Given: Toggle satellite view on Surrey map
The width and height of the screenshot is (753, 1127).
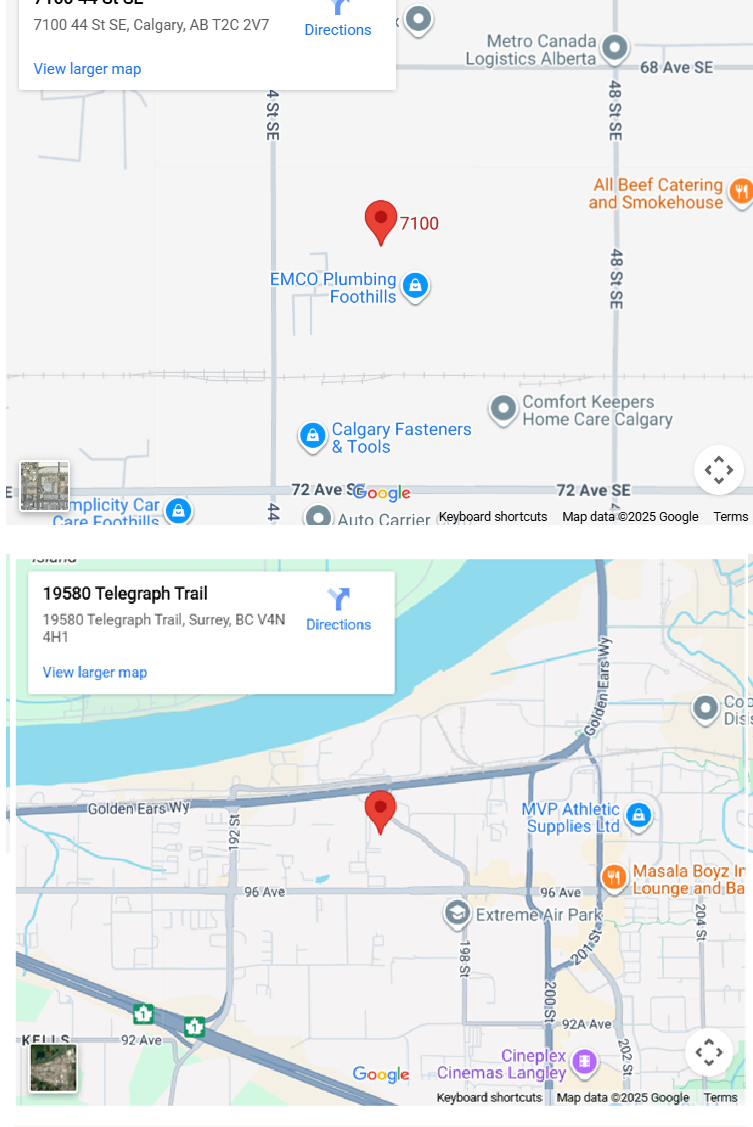Looking at the screenshot, I should pos(53,1067).
